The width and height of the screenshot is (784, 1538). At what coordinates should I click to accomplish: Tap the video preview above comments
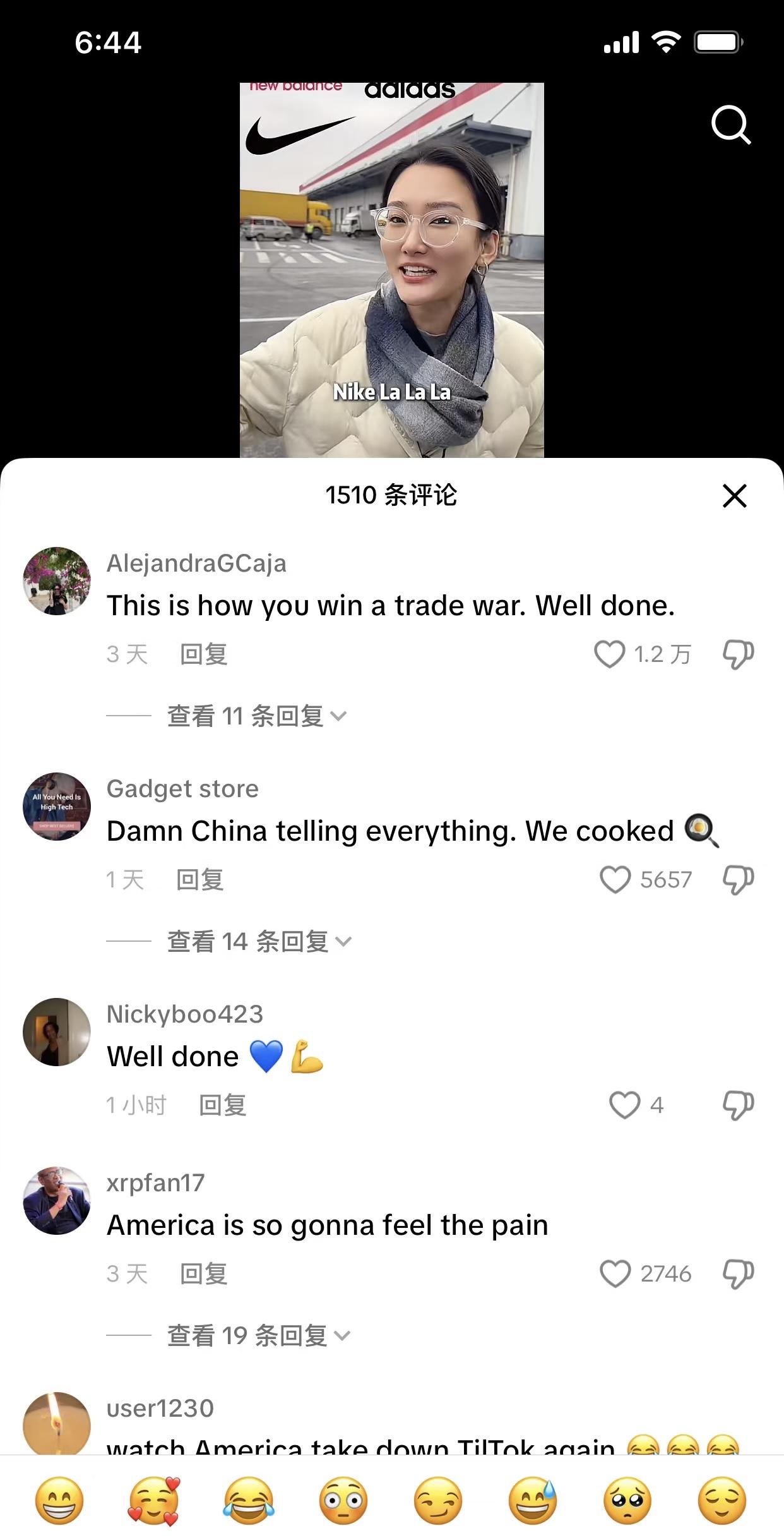[x=391, y=270]
